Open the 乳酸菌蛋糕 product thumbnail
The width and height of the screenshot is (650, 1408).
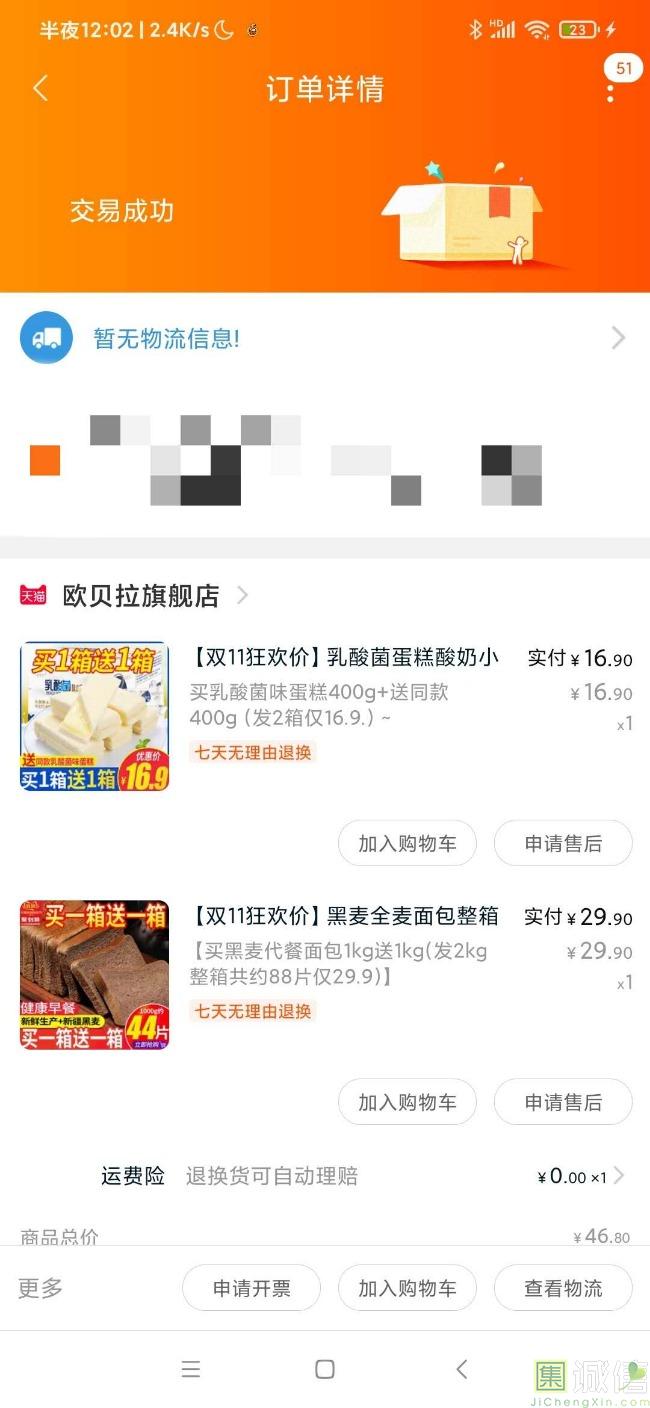pos(94,716)
